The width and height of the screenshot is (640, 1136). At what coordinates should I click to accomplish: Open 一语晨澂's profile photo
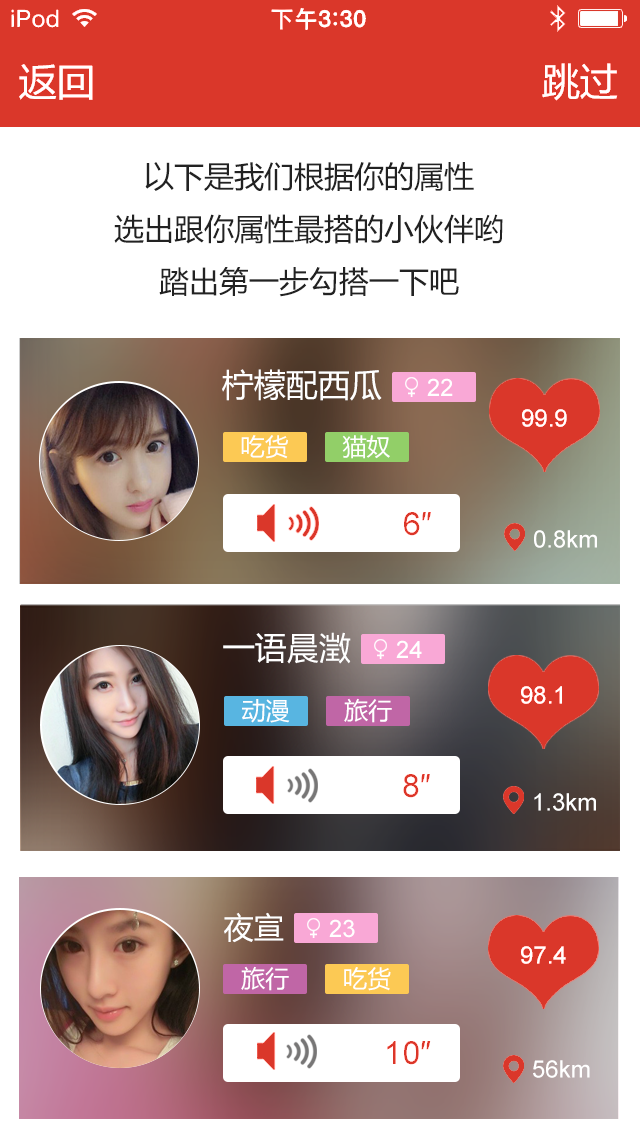click(x=119, y=725)
